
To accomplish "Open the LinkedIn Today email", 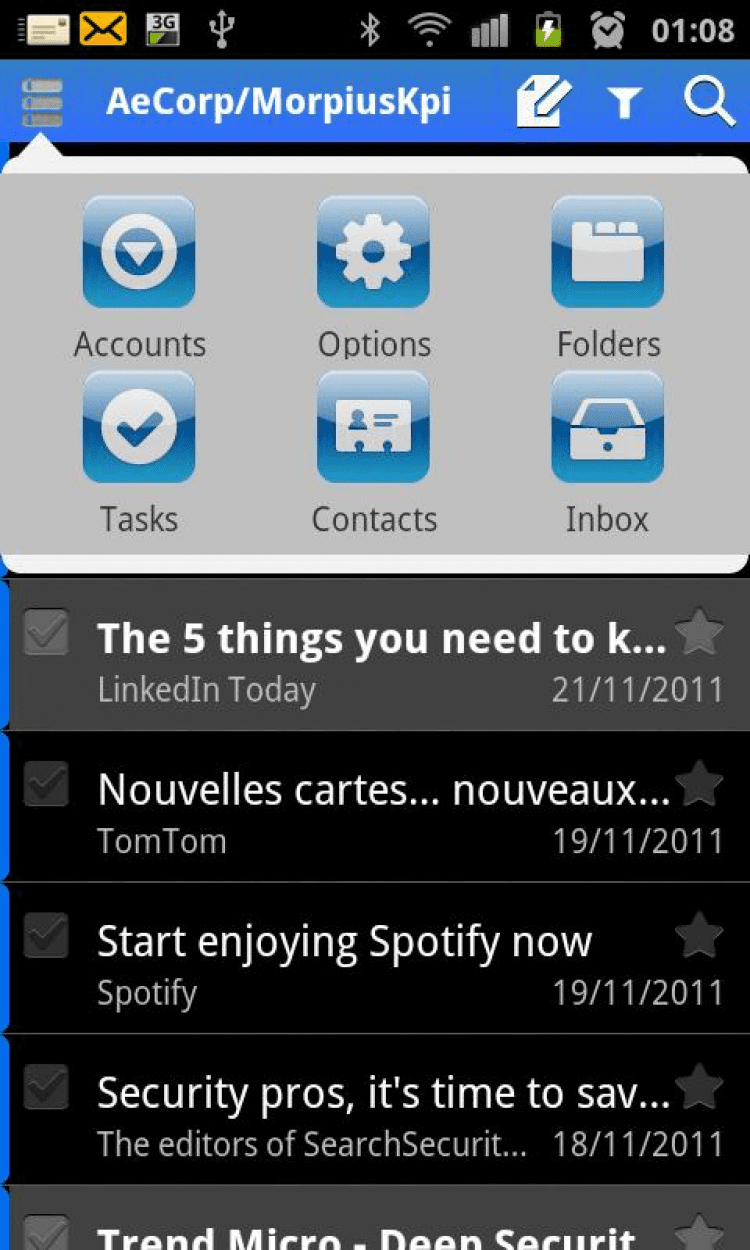I will tap(380, 660).
